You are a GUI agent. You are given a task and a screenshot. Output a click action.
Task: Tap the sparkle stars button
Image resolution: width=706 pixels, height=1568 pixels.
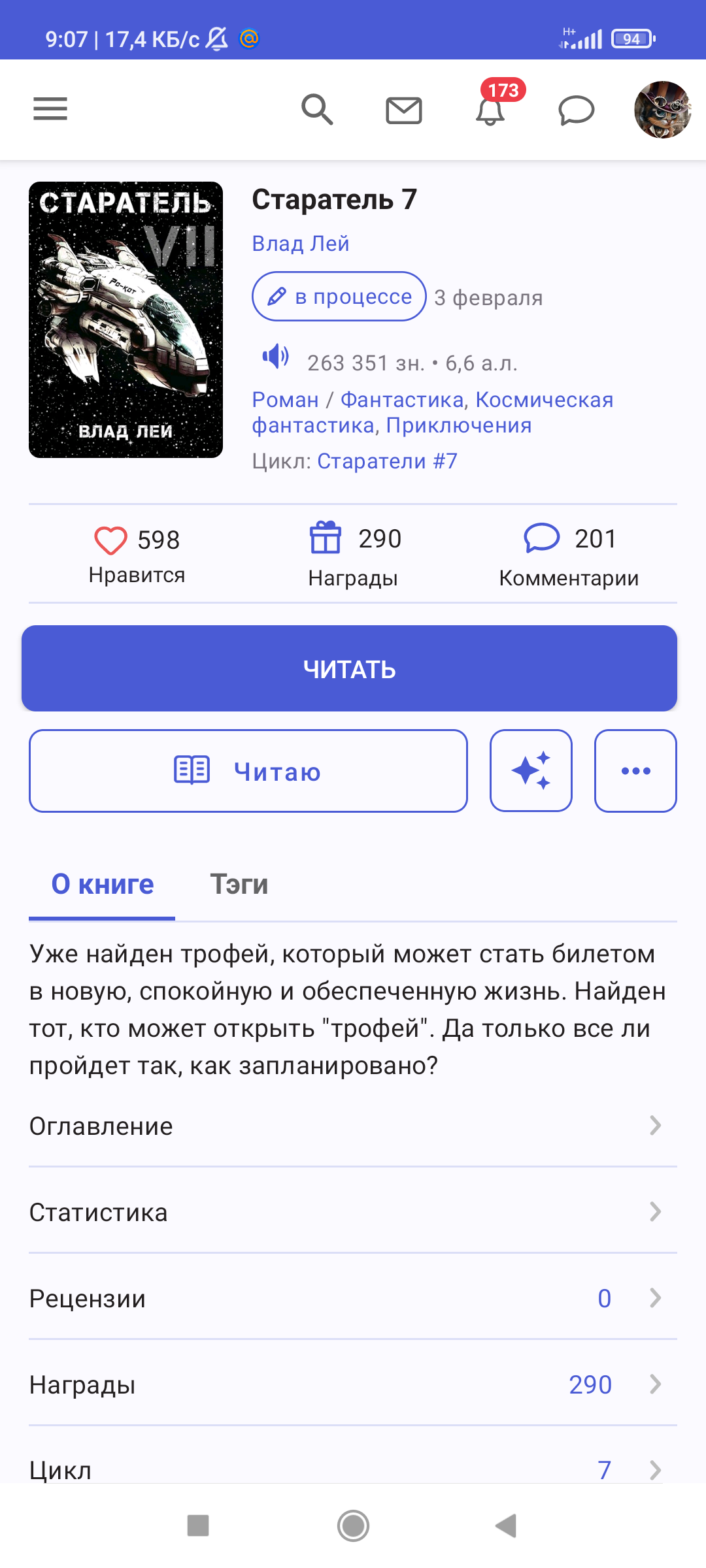click(x=531, y=771)
